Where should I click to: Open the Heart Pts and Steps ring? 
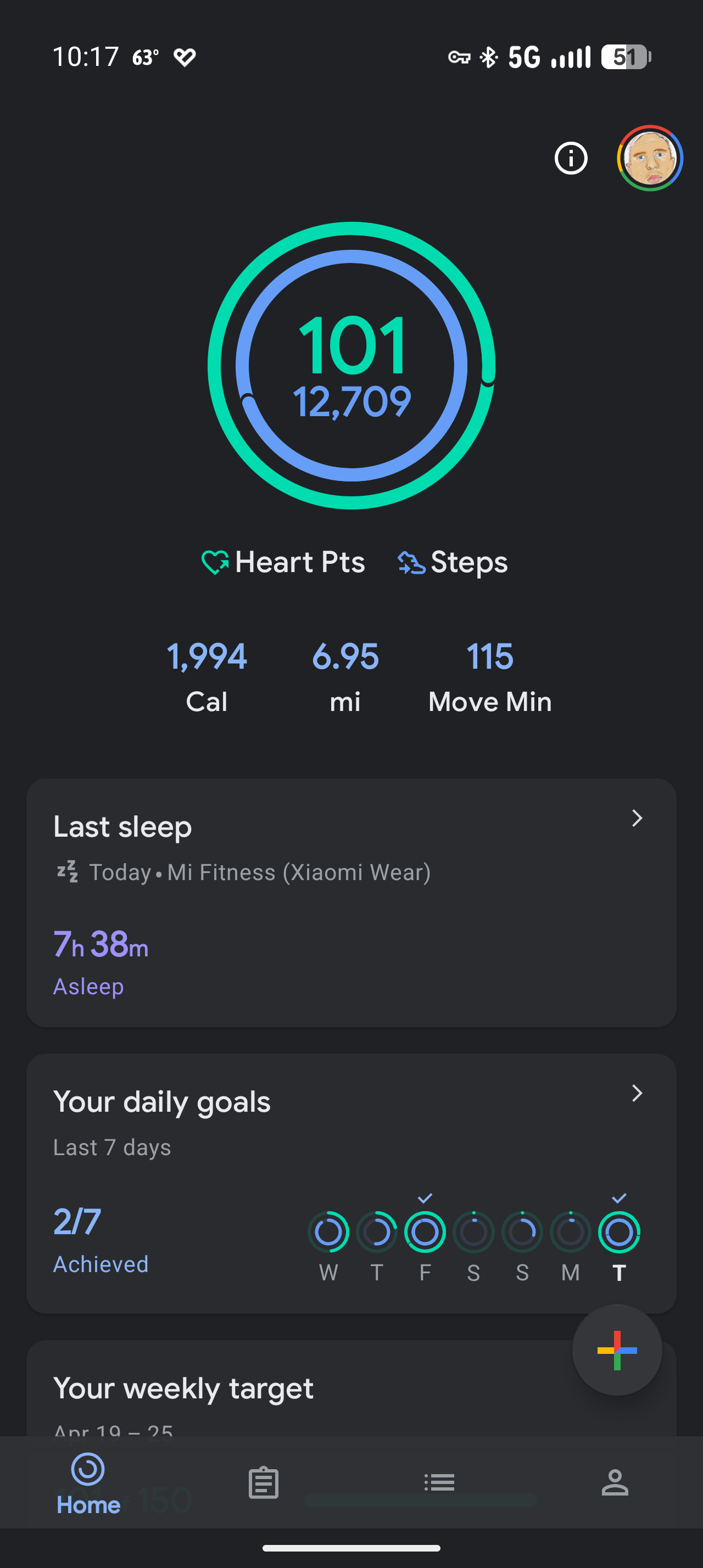pos(351,365)
